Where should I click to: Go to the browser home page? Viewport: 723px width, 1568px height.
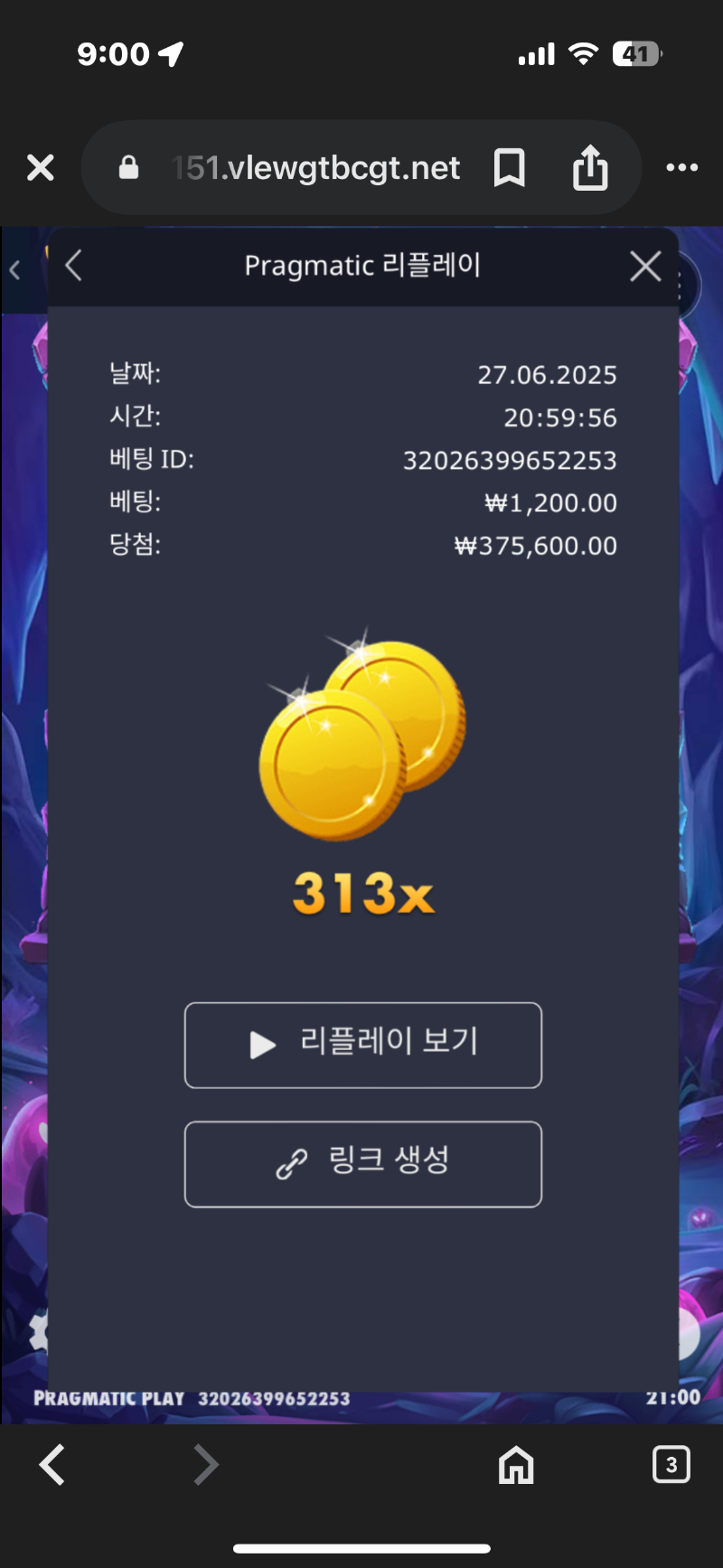[516, 1464]
